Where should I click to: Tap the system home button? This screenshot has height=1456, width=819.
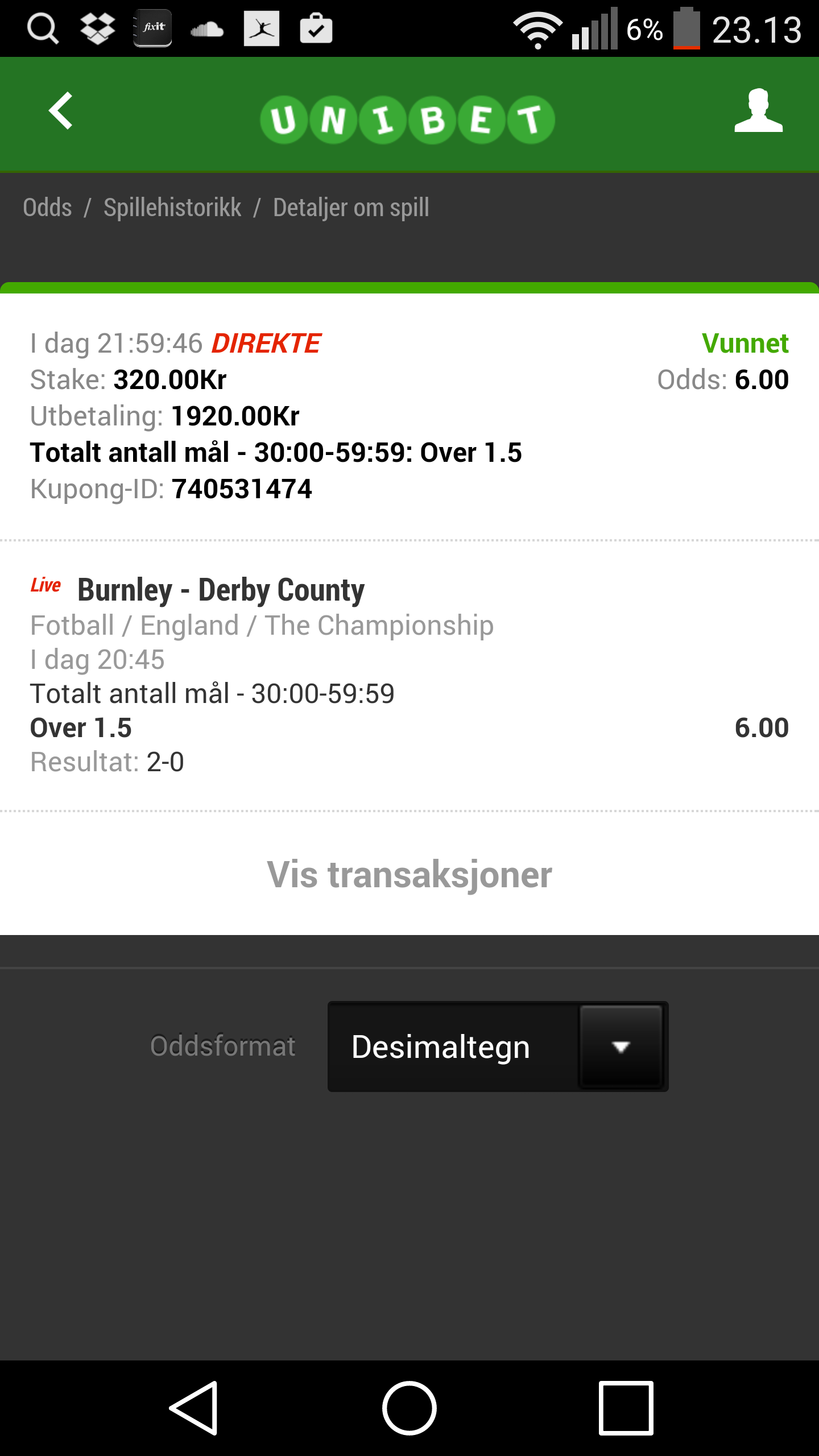click(409, 1408)
